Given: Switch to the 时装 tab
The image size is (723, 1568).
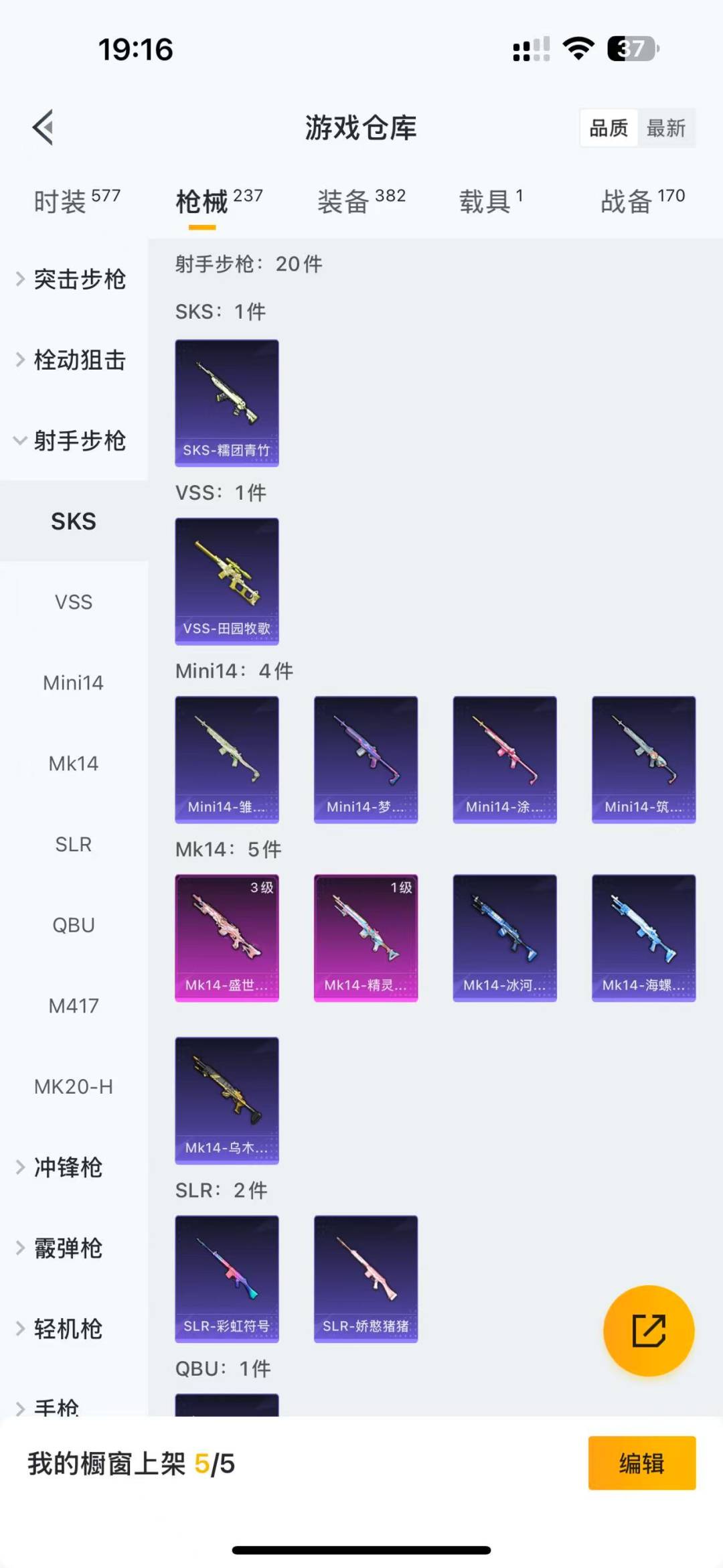Looking at the screenshot, I should (77, 200).
